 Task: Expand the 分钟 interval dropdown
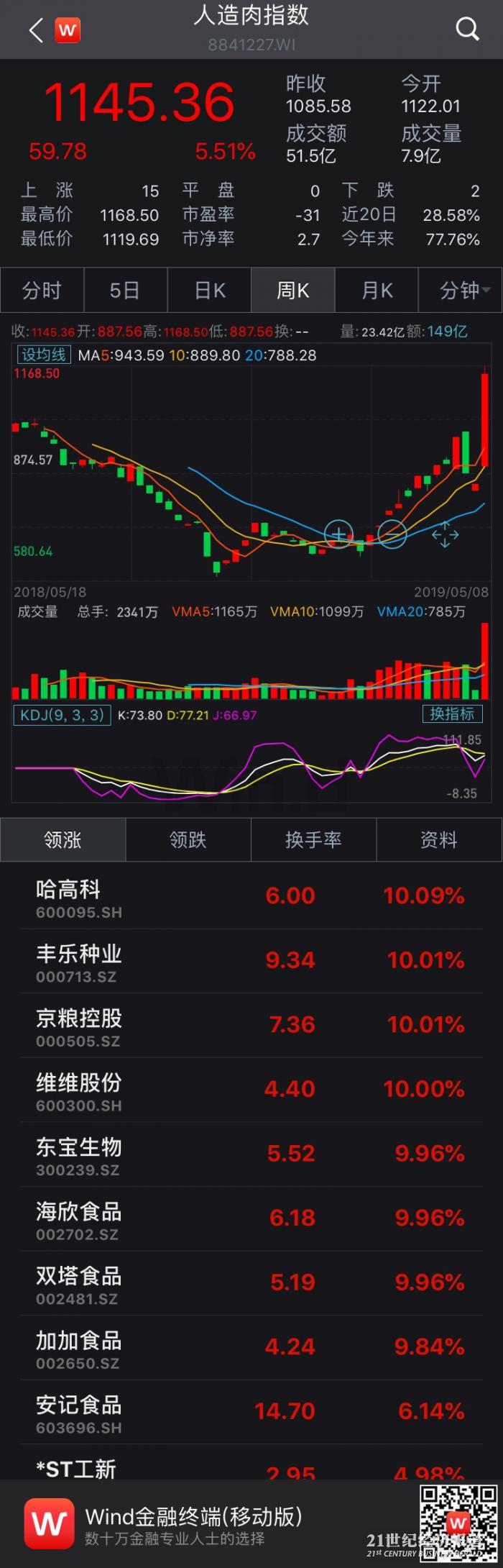click(x=463, y=291)
